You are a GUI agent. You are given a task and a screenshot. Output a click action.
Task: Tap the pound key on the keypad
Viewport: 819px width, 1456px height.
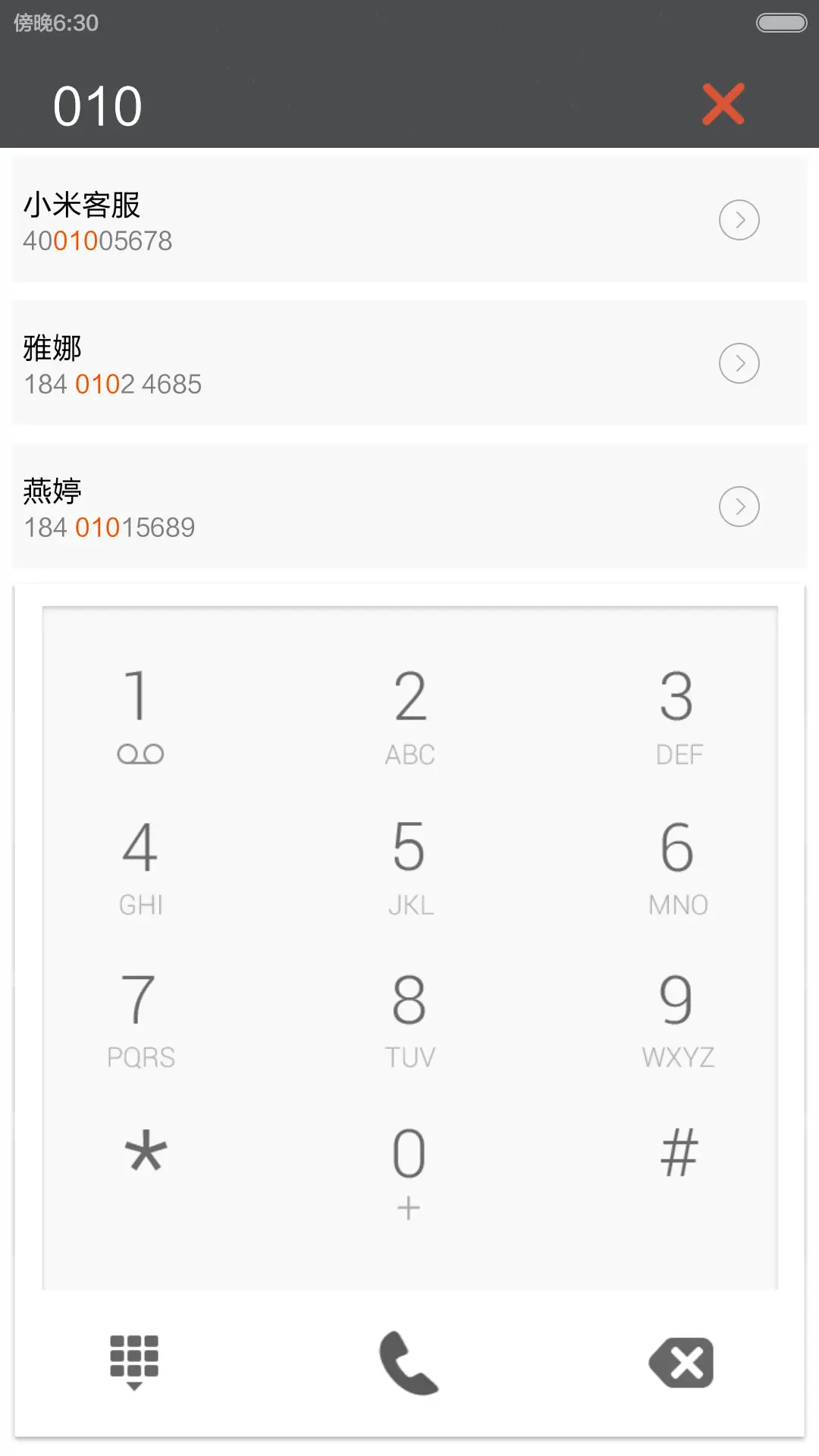pos(679,1153)
